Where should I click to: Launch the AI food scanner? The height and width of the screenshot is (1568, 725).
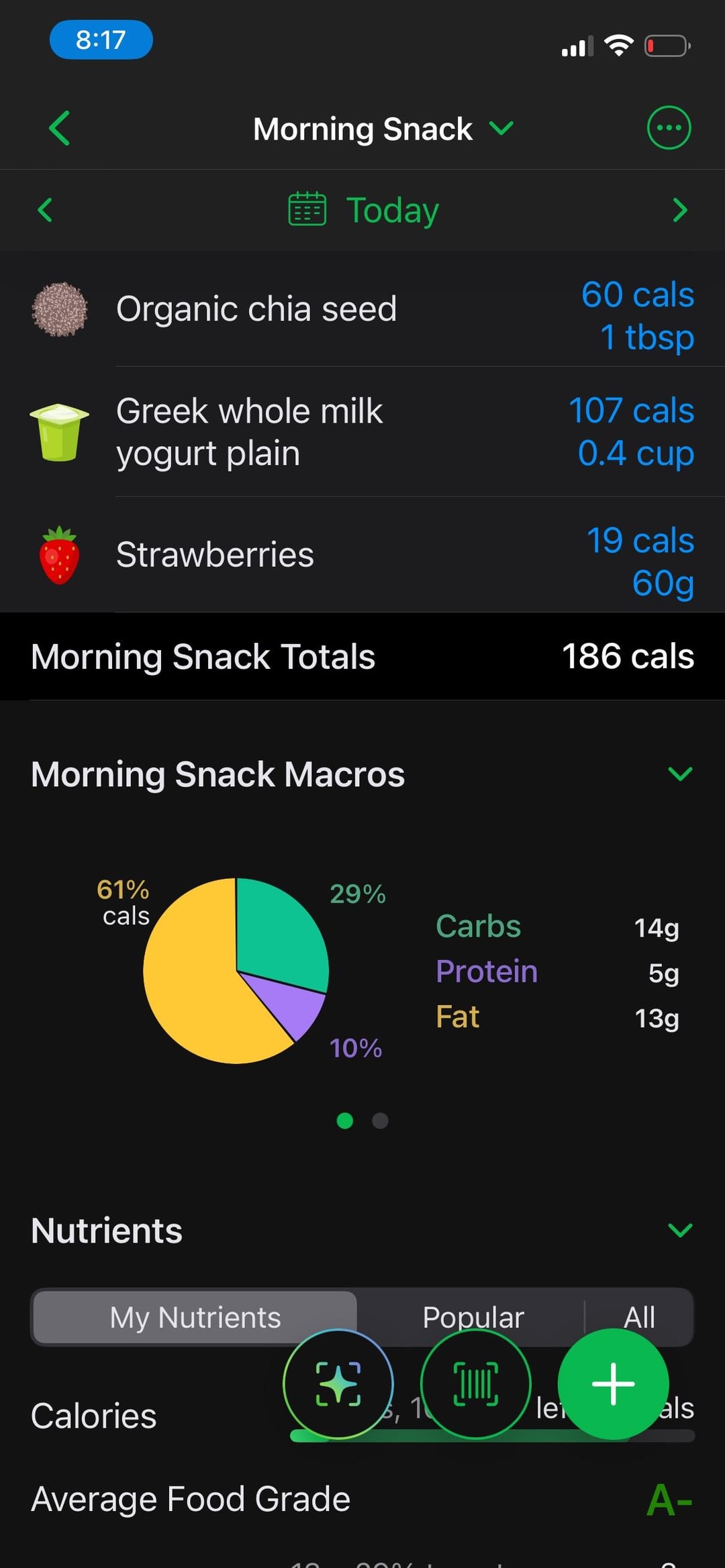click(338, 1384)
